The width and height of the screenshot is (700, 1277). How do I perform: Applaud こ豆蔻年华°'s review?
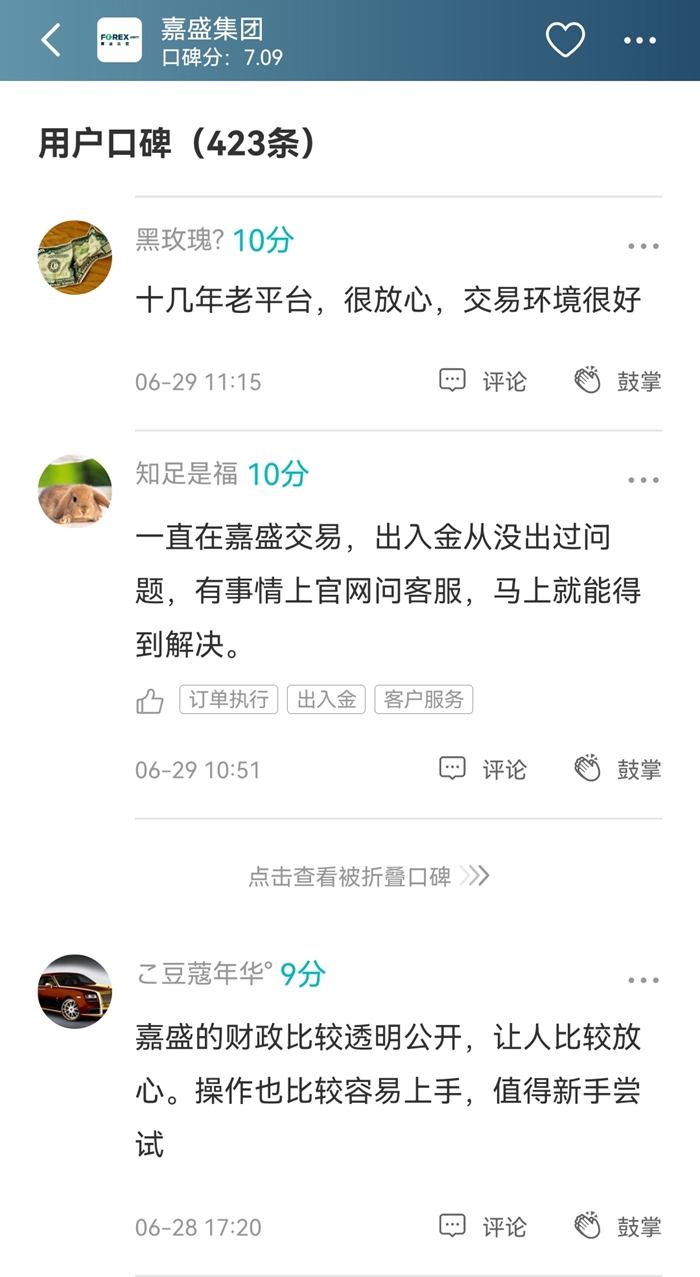point(617,1226)
